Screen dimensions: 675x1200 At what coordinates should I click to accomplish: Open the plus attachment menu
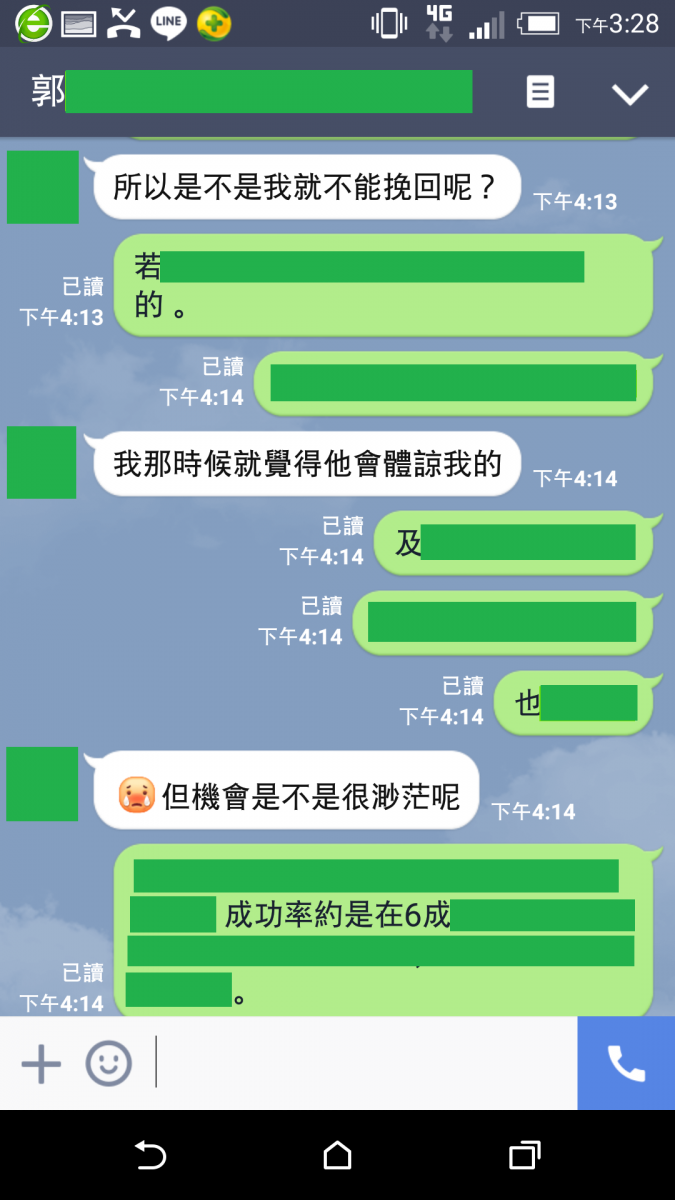41,1063
